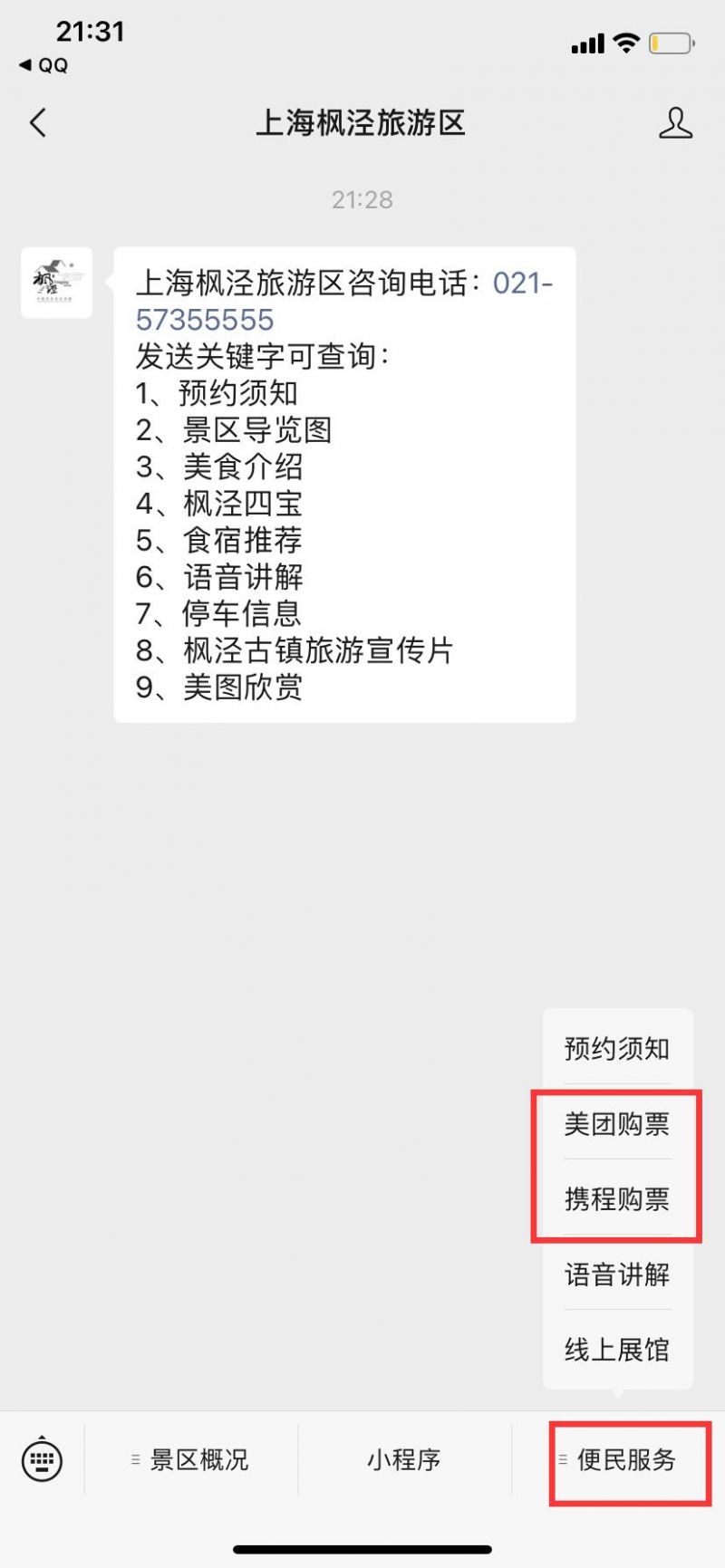725x1568 pixels.
Task: Select 语音讲解 option
Action: point(615,1275)
